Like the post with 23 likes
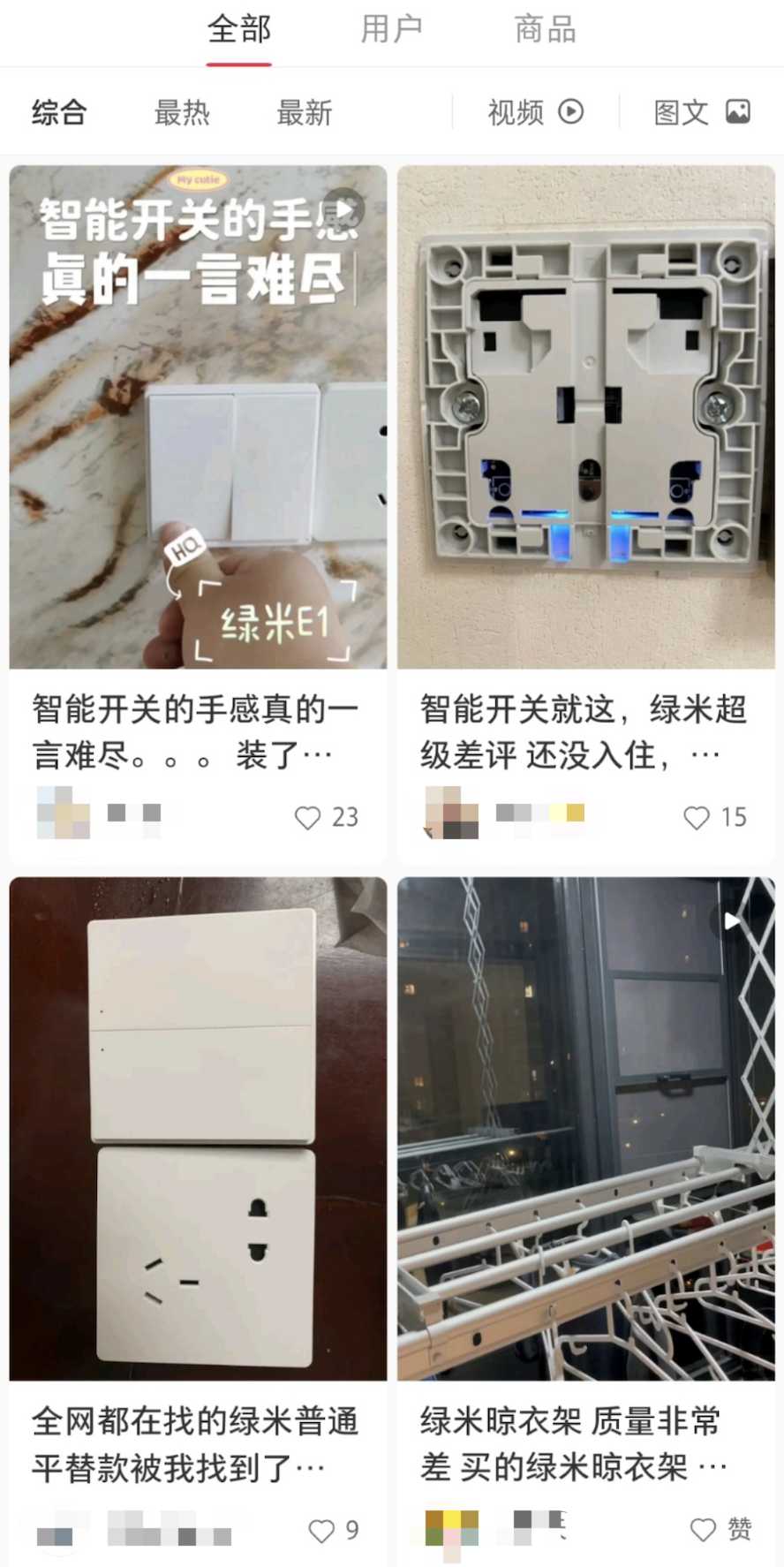784x1567 pixels. [x=307, y=817]
